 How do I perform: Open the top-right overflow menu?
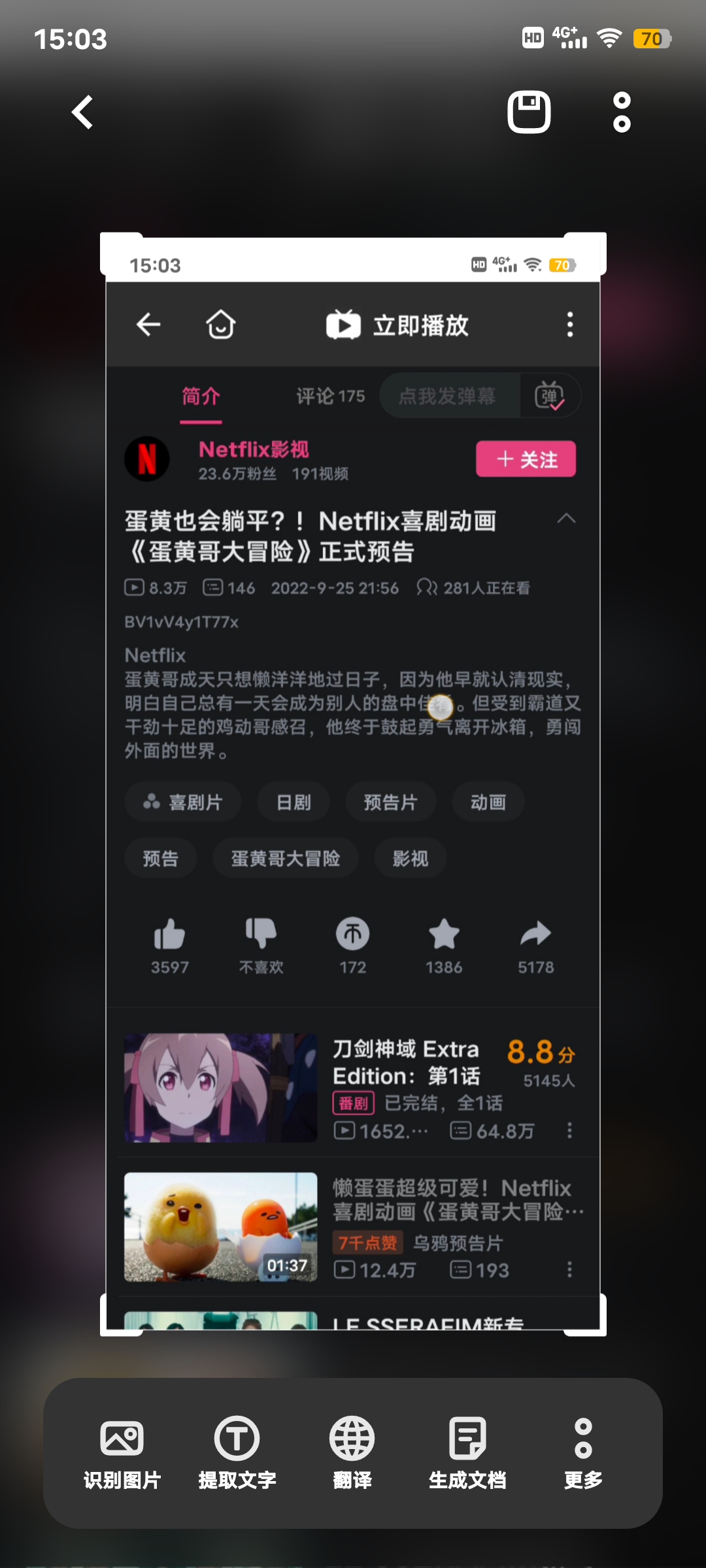click(x=622, y=112)
